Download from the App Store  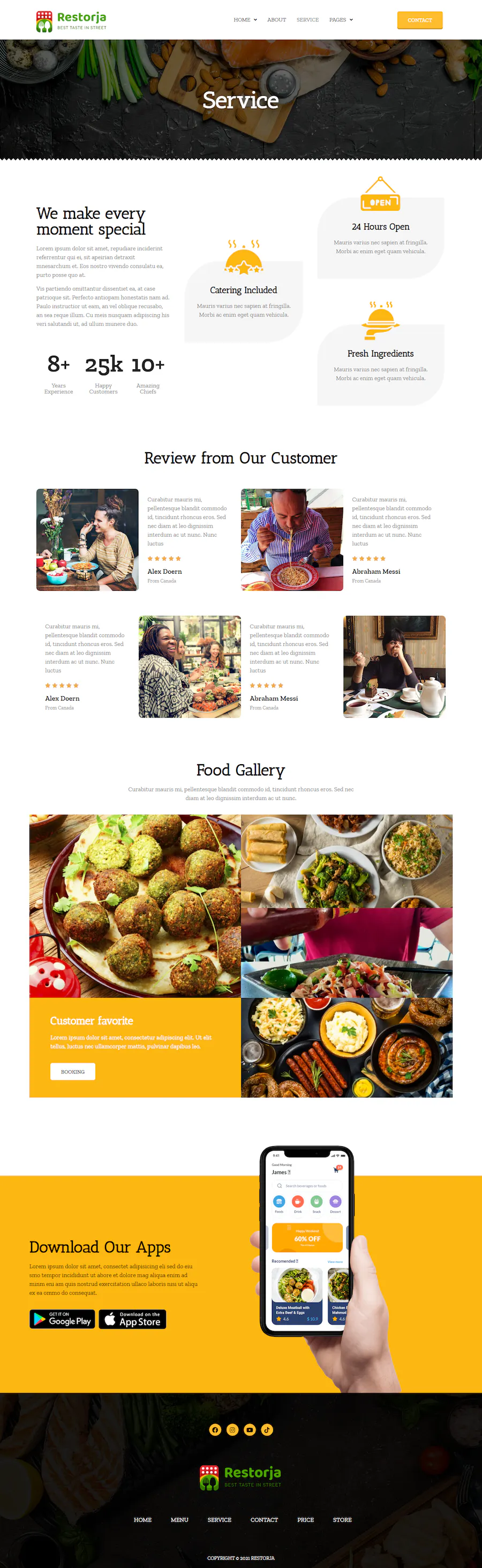click(x=132, y=1319)
